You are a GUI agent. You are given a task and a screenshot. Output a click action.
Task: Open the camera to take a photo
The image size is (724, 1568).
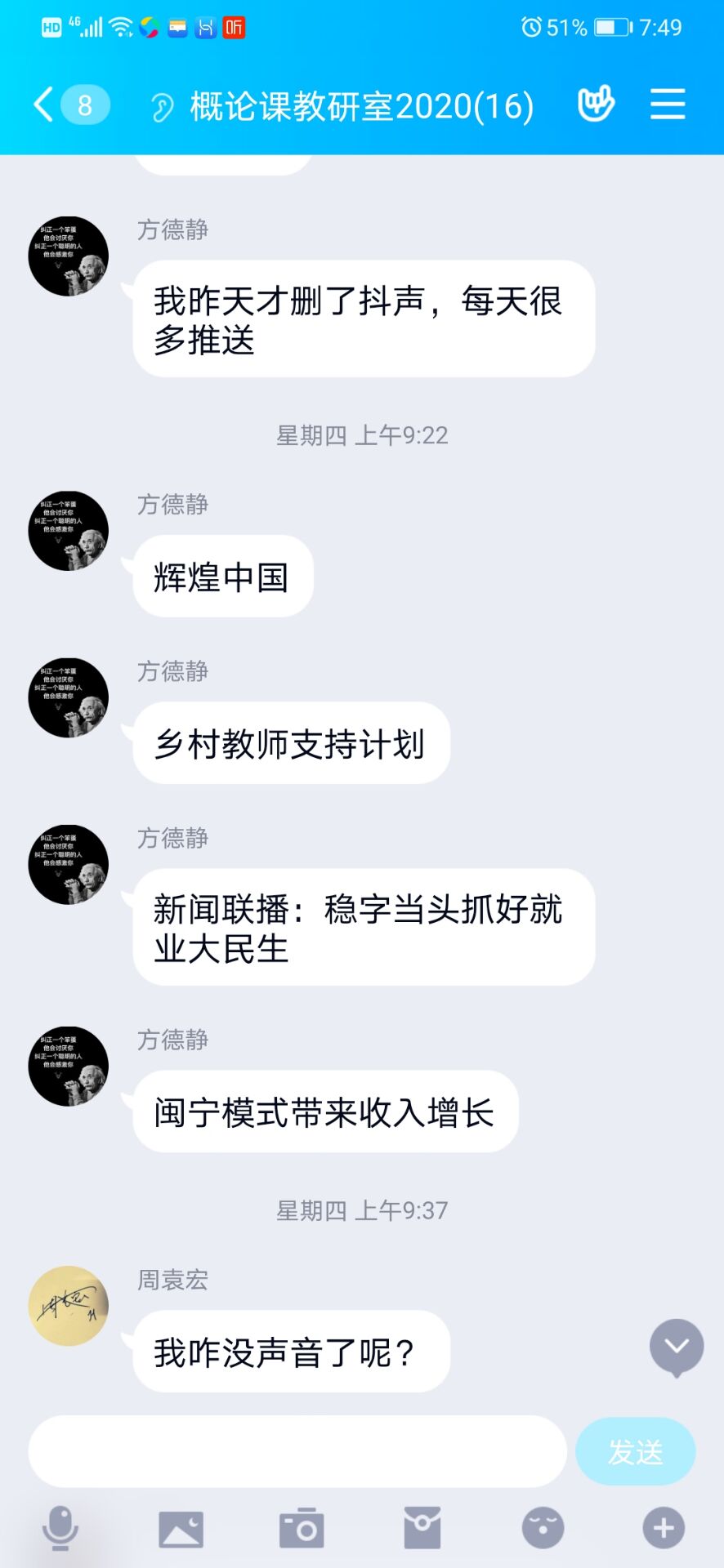pyautogui.click(x=302, y=1528)
